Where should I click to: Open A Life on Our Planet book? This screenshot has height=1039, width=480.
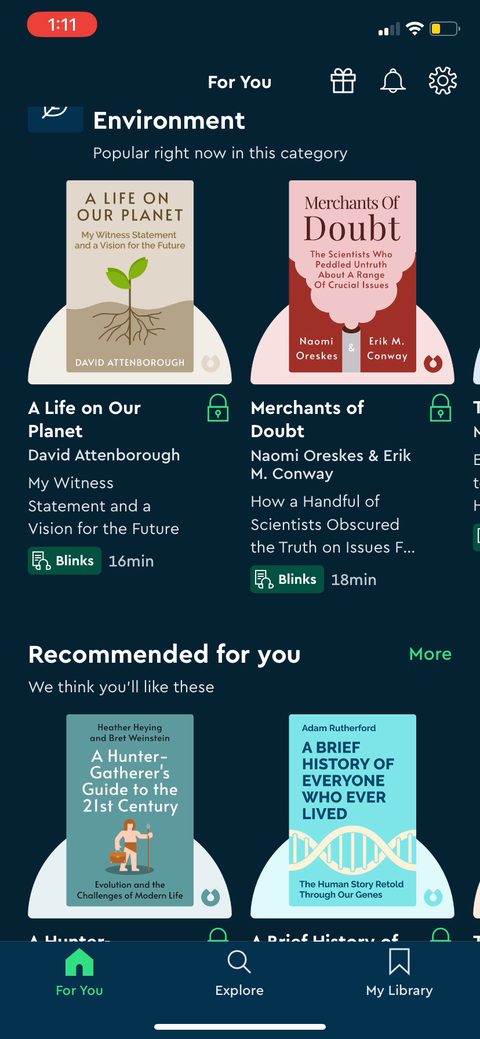130,282
